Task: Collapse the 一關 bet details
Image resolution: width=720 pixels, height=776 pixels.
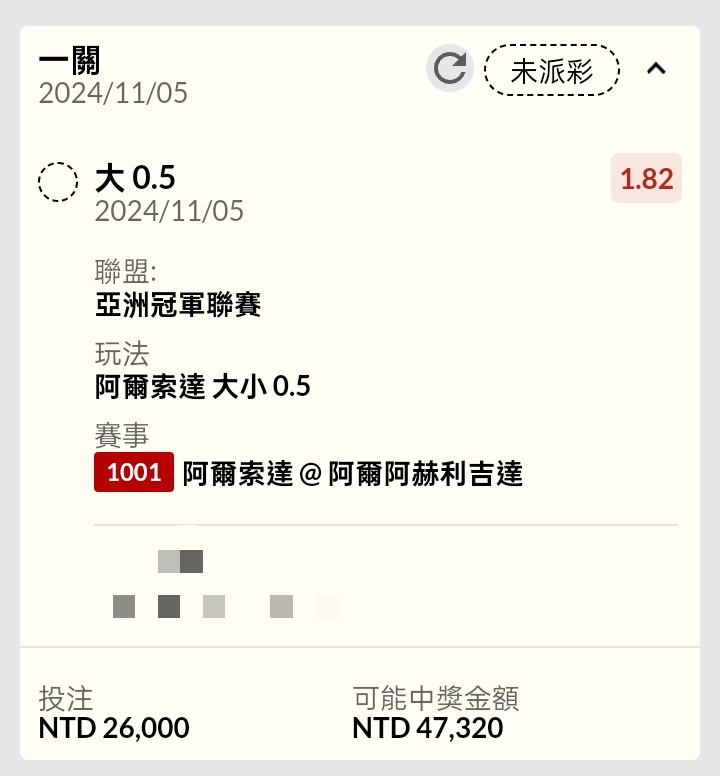Action: (656, 69)
